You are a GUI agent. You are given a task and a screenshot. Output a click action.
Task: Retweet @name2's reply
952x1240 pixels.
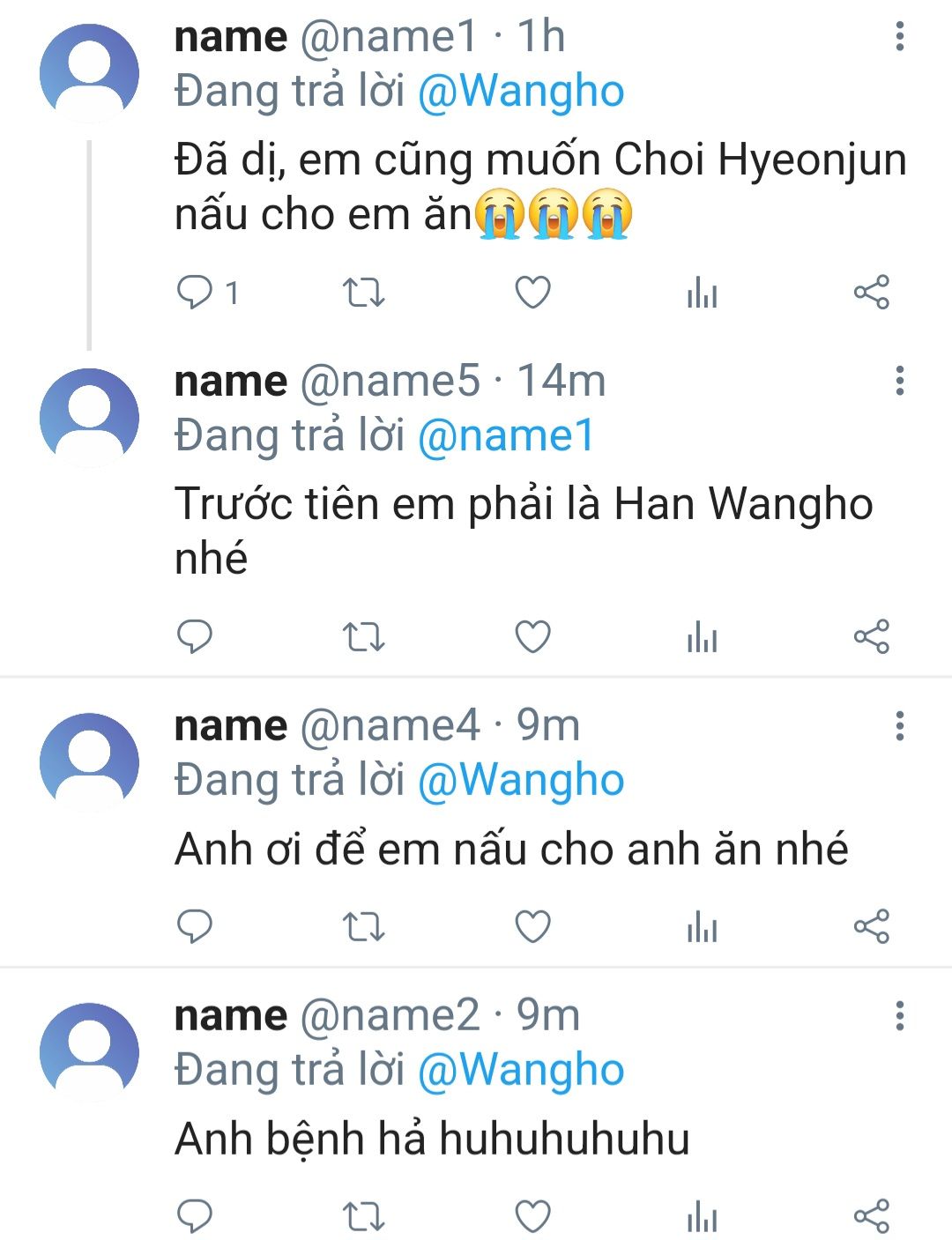click(x=363, y=1216)
